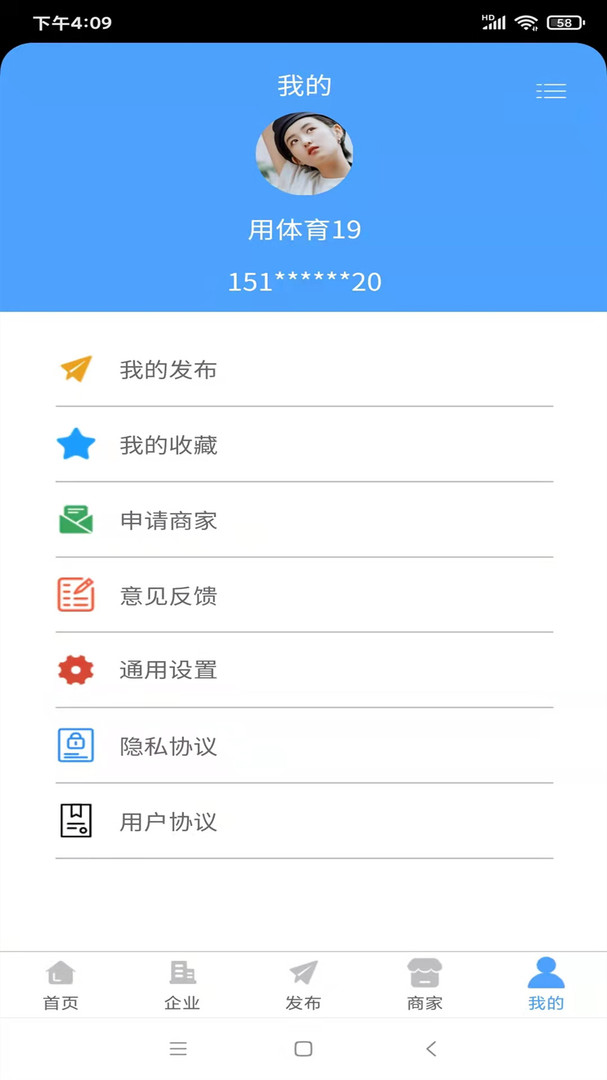Open 我的发布 list

pyautogui.click(x=304, y=370)
